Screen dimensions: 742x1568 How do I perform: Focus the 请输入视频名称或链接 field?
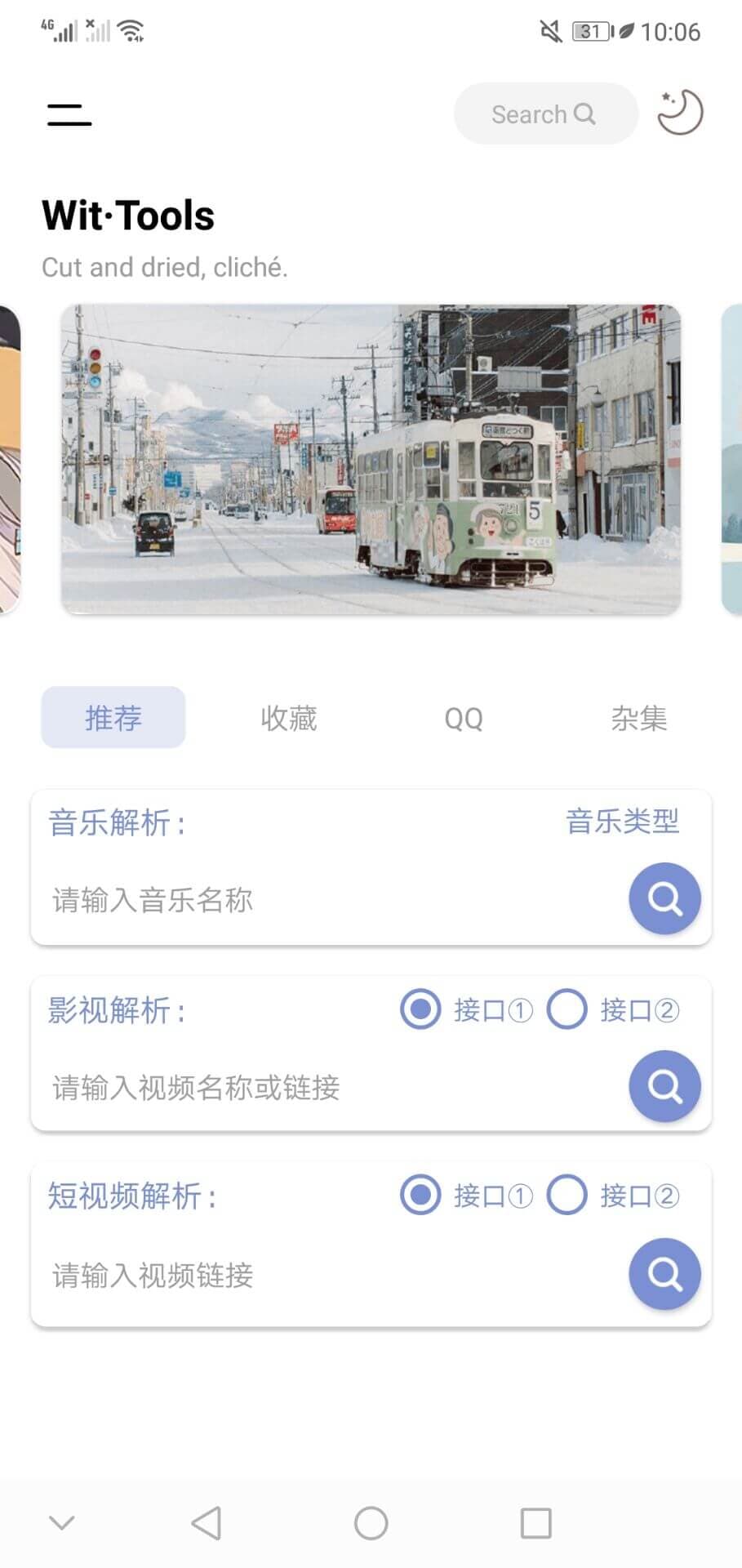tap(327, 1087)
